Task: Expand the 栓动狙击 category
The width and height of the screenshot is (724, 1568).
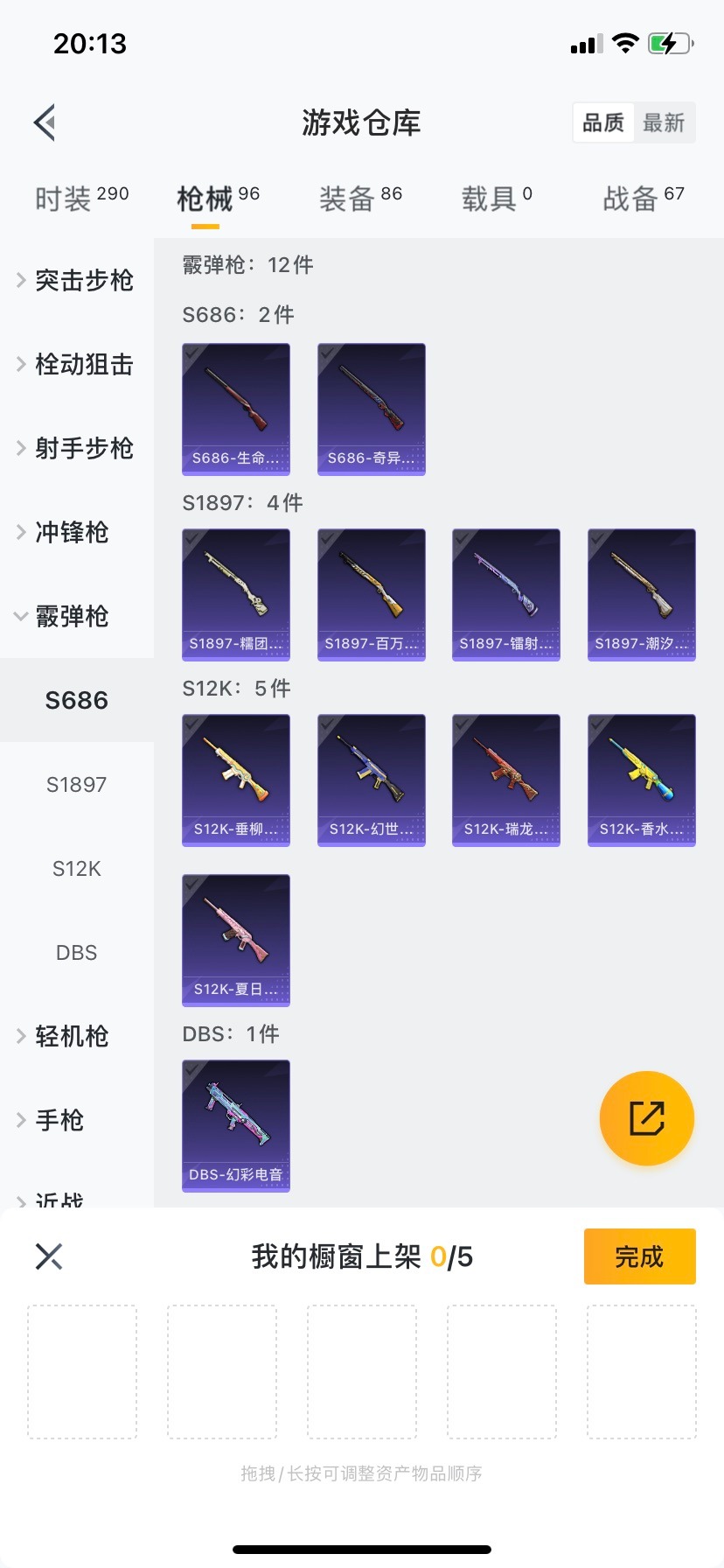Action: [x=75, y=364]
